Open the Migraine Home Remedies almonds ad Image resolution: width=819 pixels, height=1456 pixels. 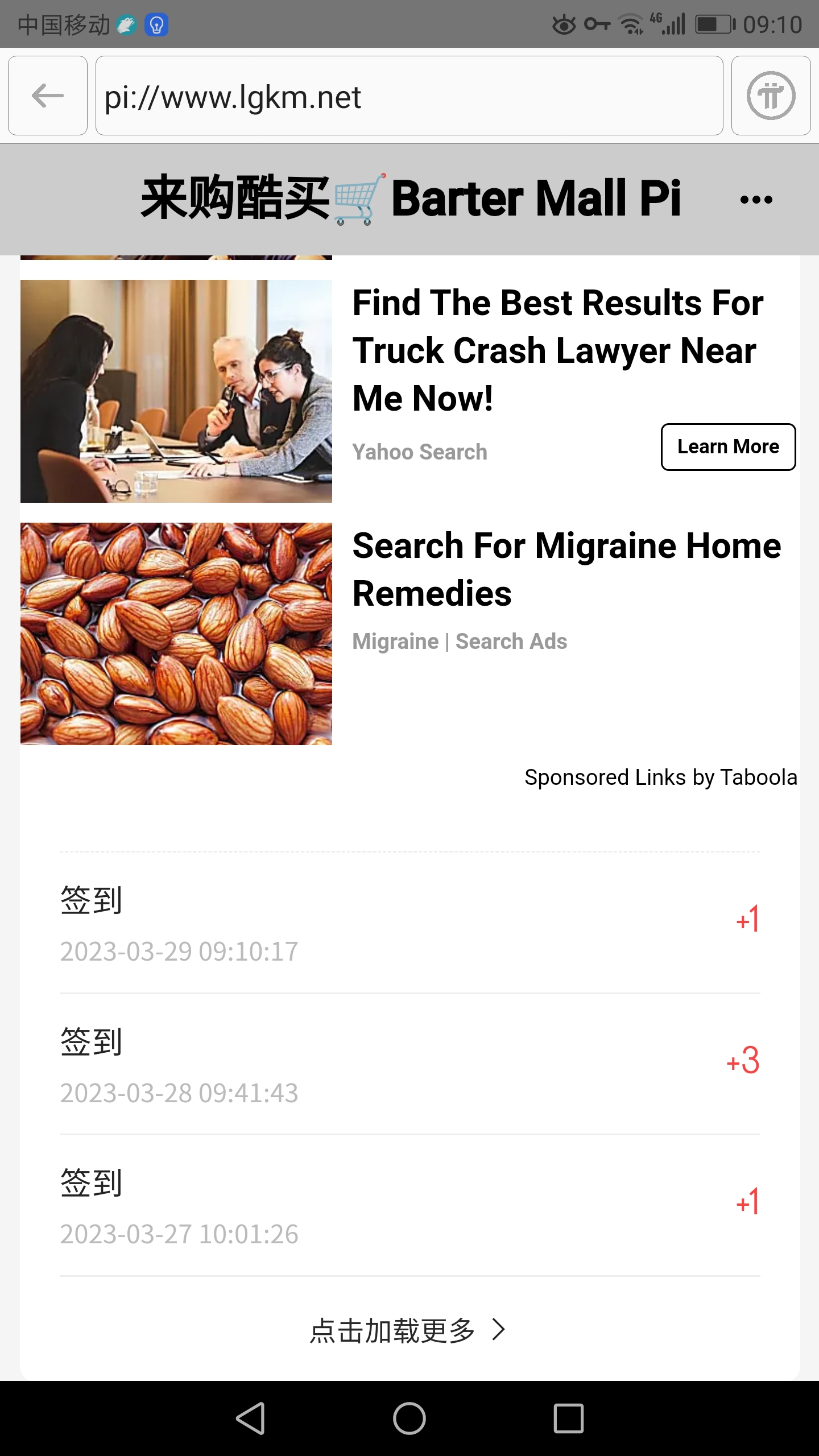click(176, 634)
